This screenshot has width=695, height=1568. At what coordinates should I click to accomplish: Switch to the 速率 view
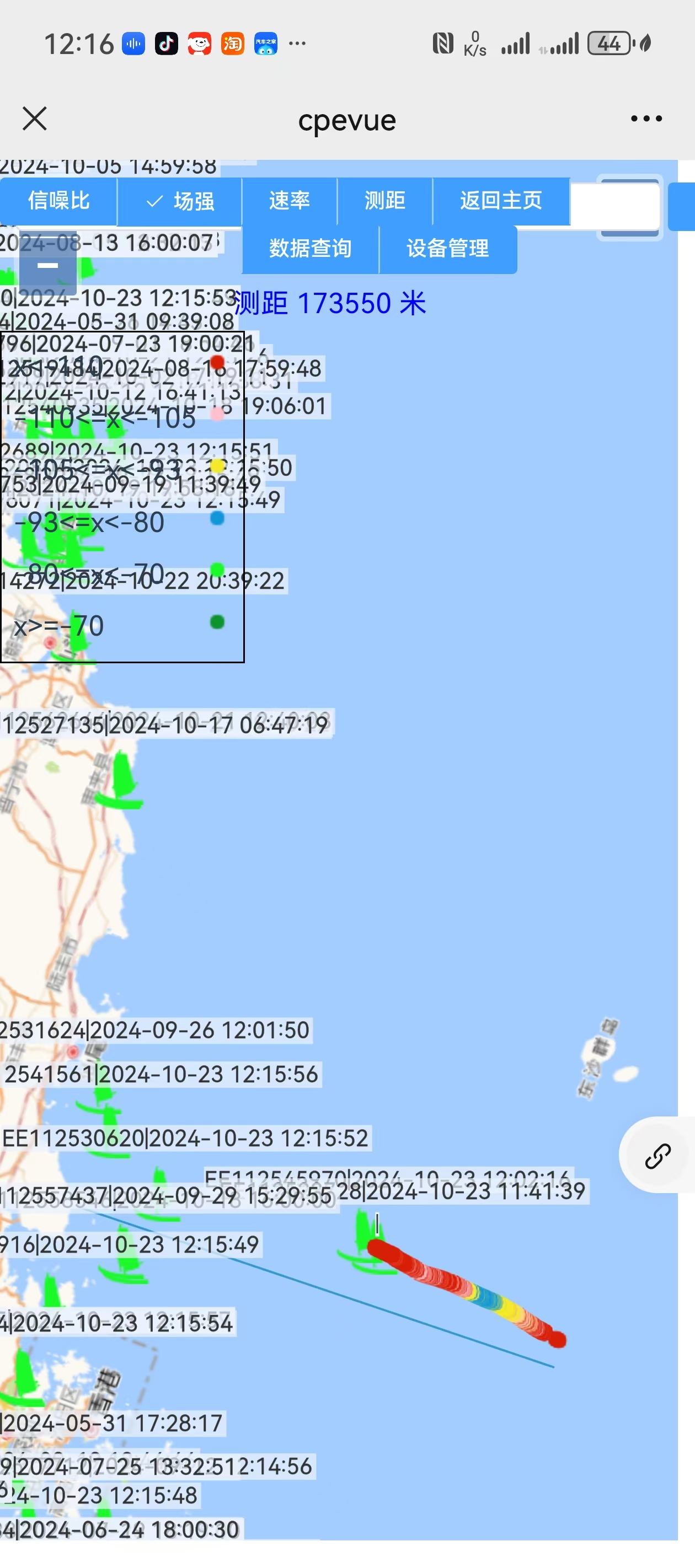[x=290, y=201]
